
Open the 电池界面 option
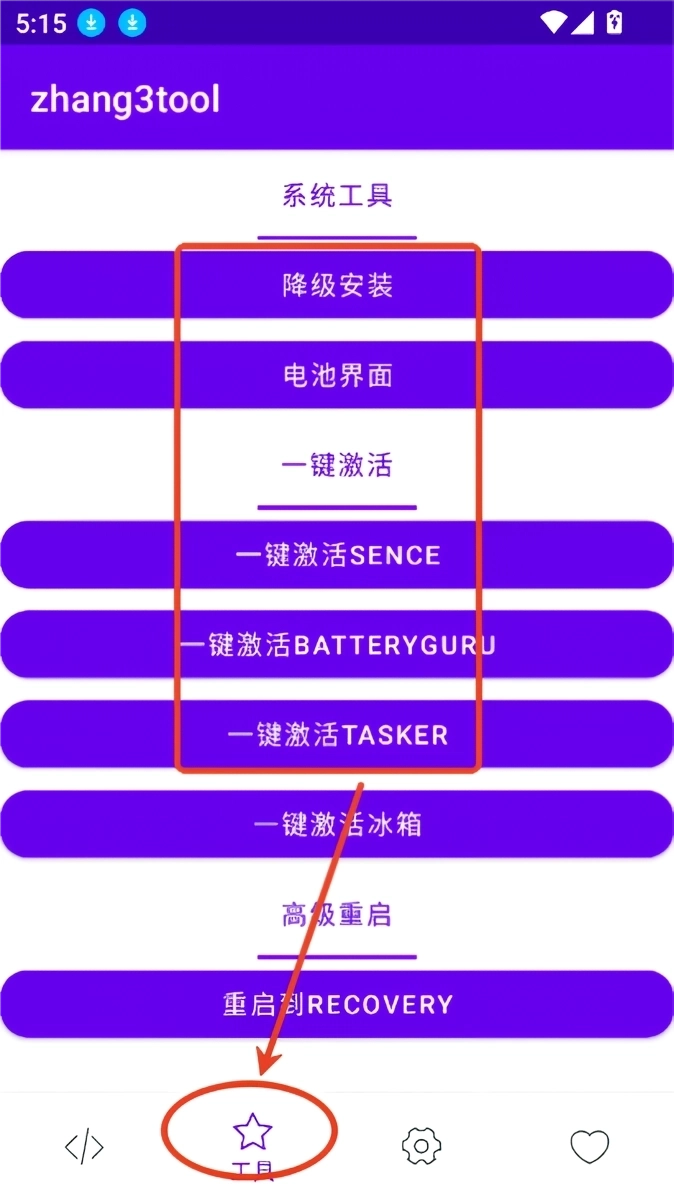tap(337, 376)
